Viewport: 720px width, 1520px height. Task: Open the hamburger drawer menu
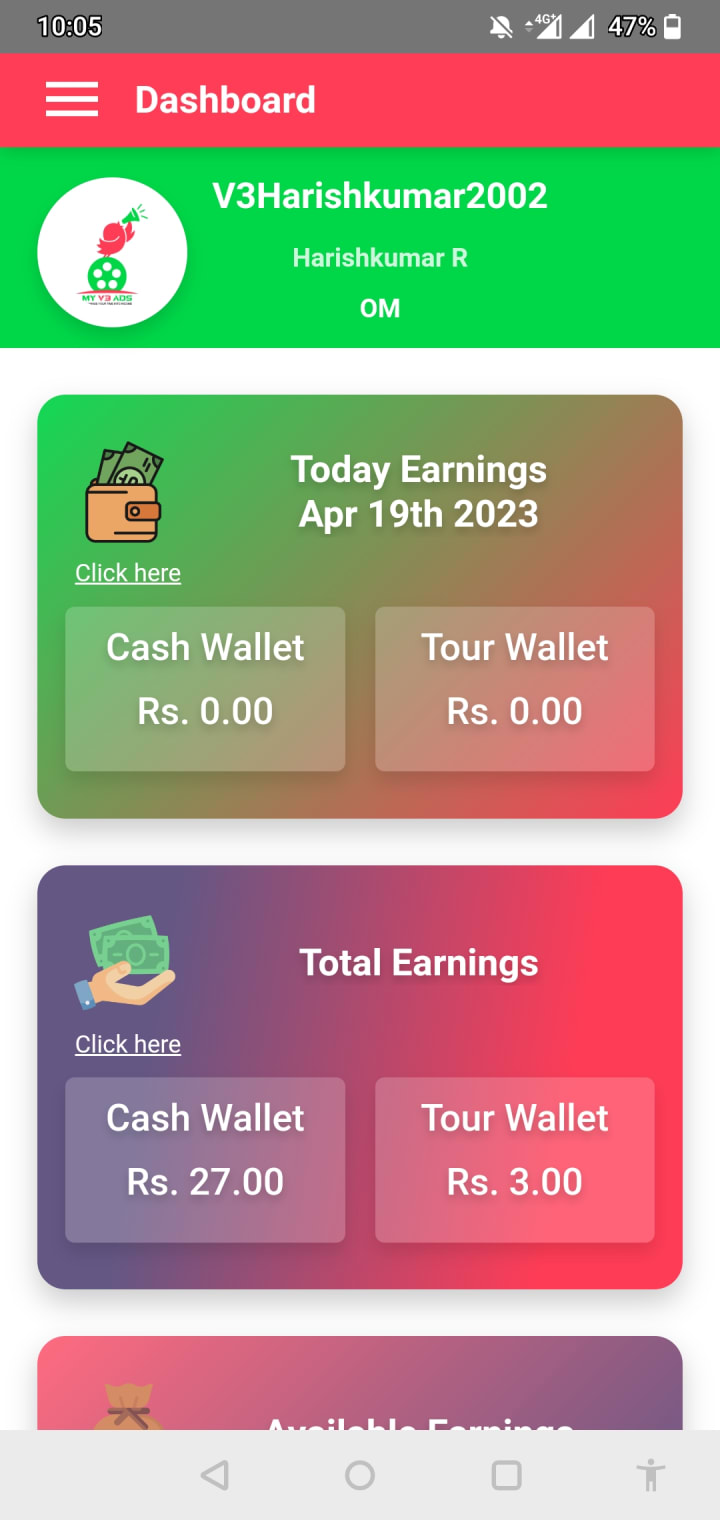72,100
